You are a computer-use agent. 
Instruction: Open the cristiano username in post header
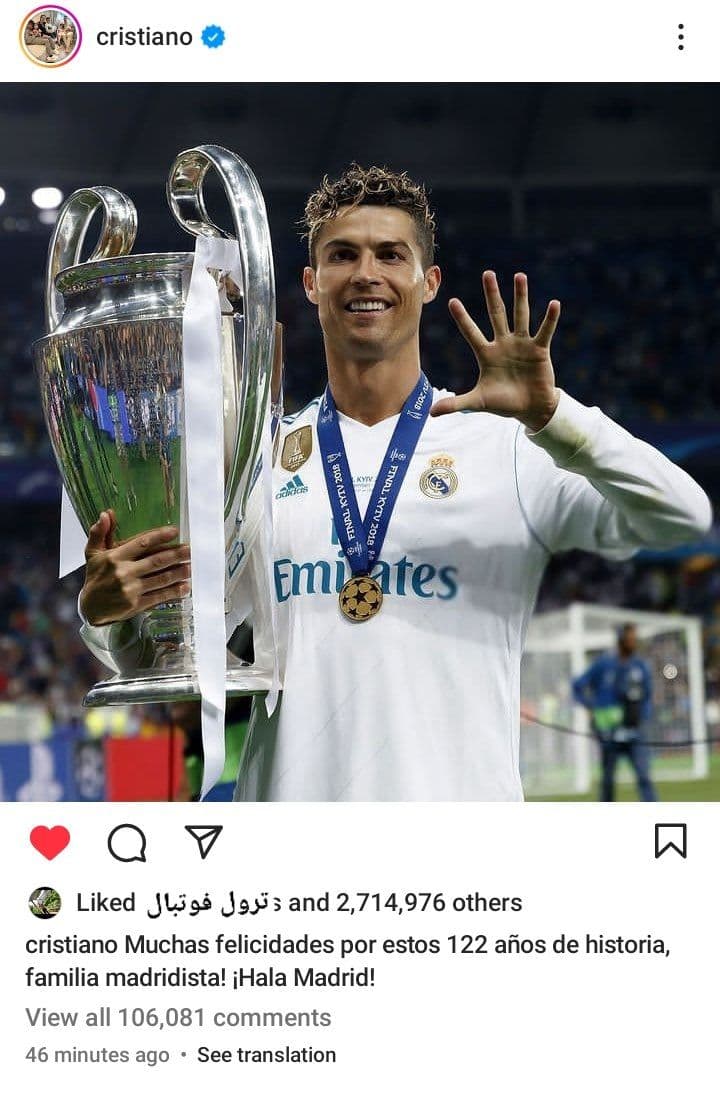(x=143, y=37)
